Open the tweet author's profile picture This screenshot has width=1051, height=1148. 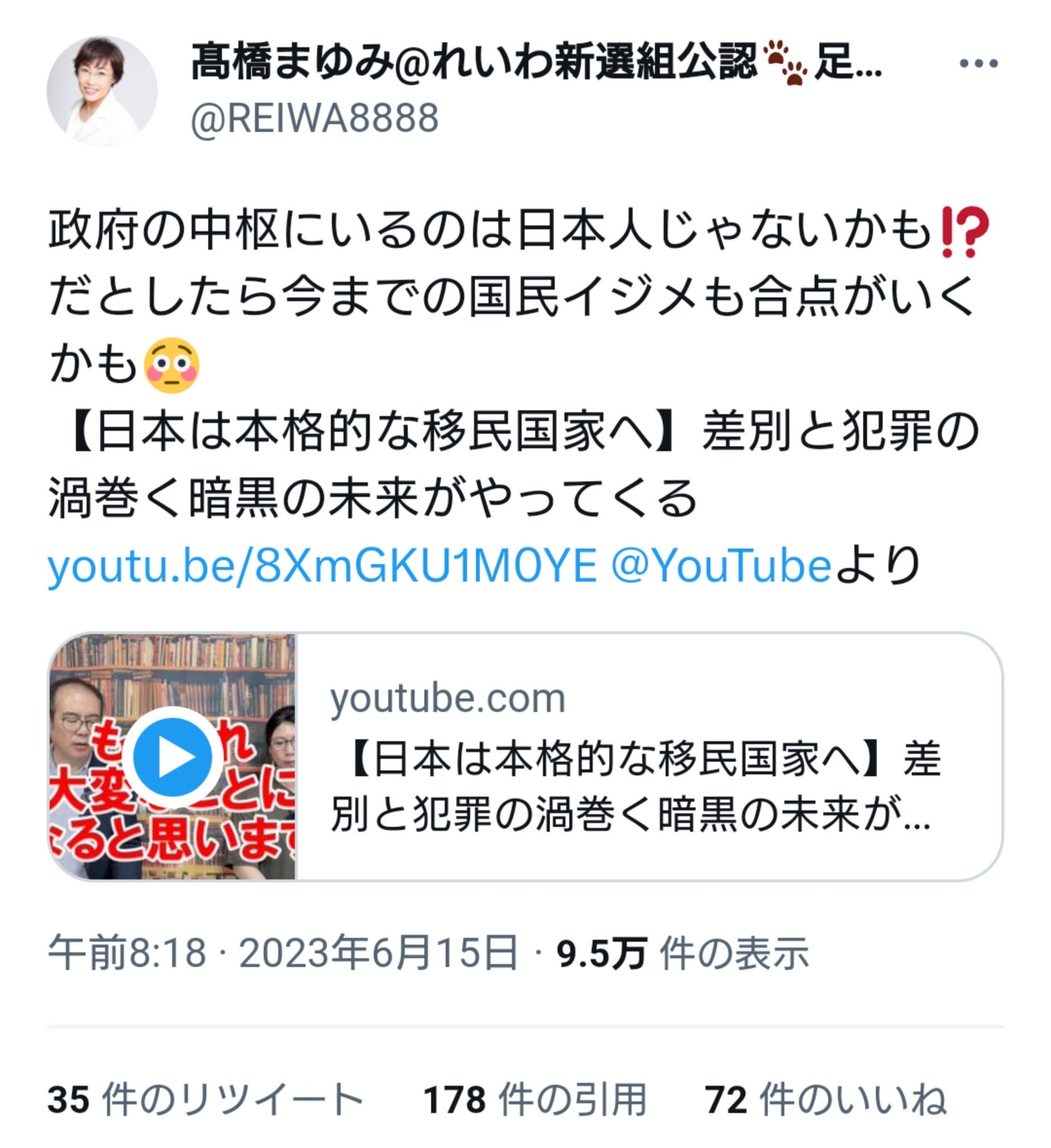click(x=102, y=91)
